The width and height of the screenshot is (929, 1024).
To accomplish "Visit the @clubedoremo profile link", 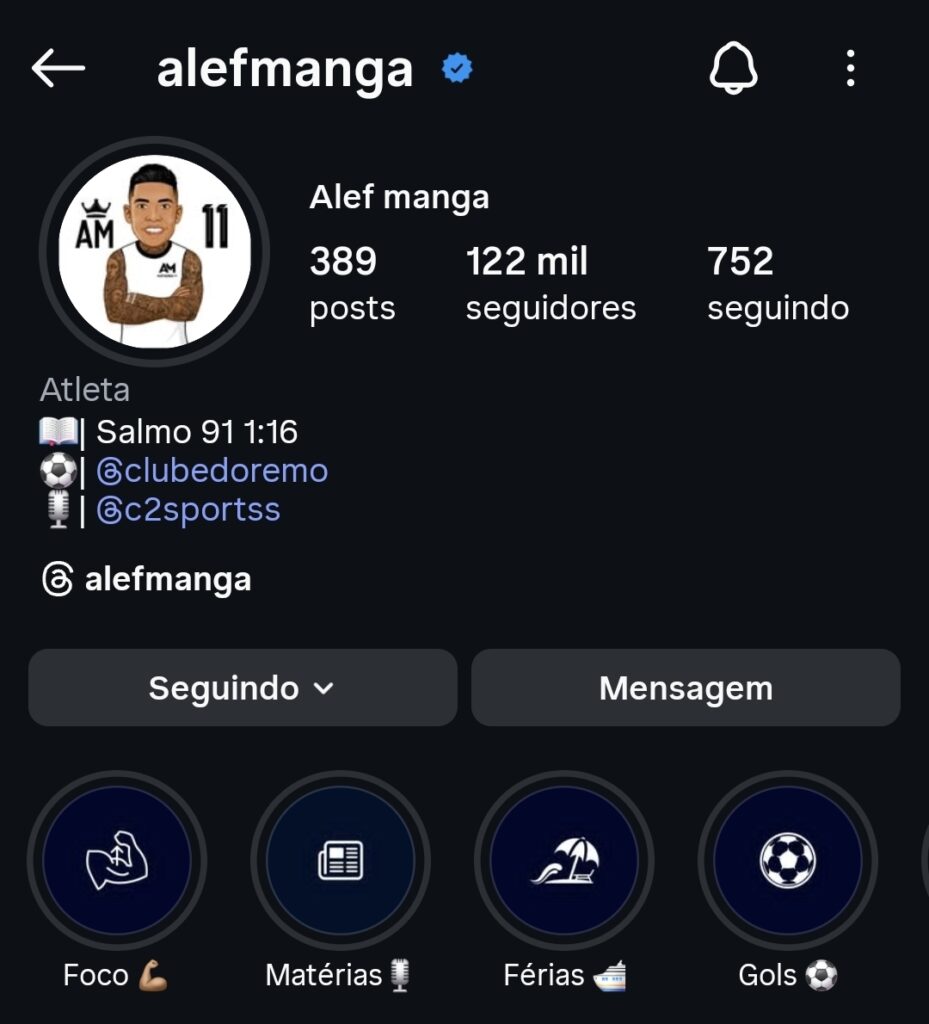I will pyautogui.click(x=212, y=470).
